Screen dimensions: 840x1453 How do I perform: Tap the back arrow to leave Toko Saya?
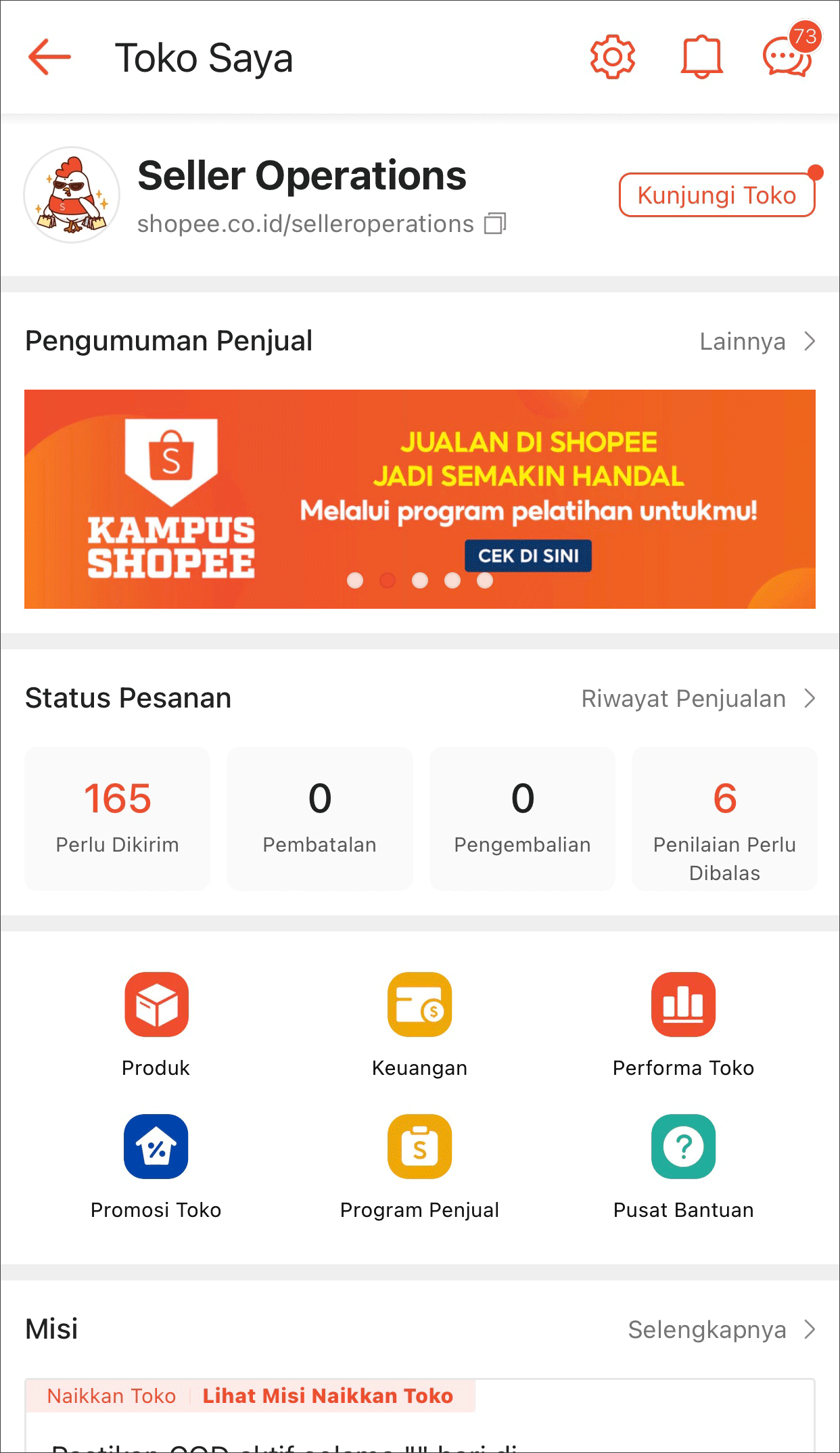tap(49, 57)
